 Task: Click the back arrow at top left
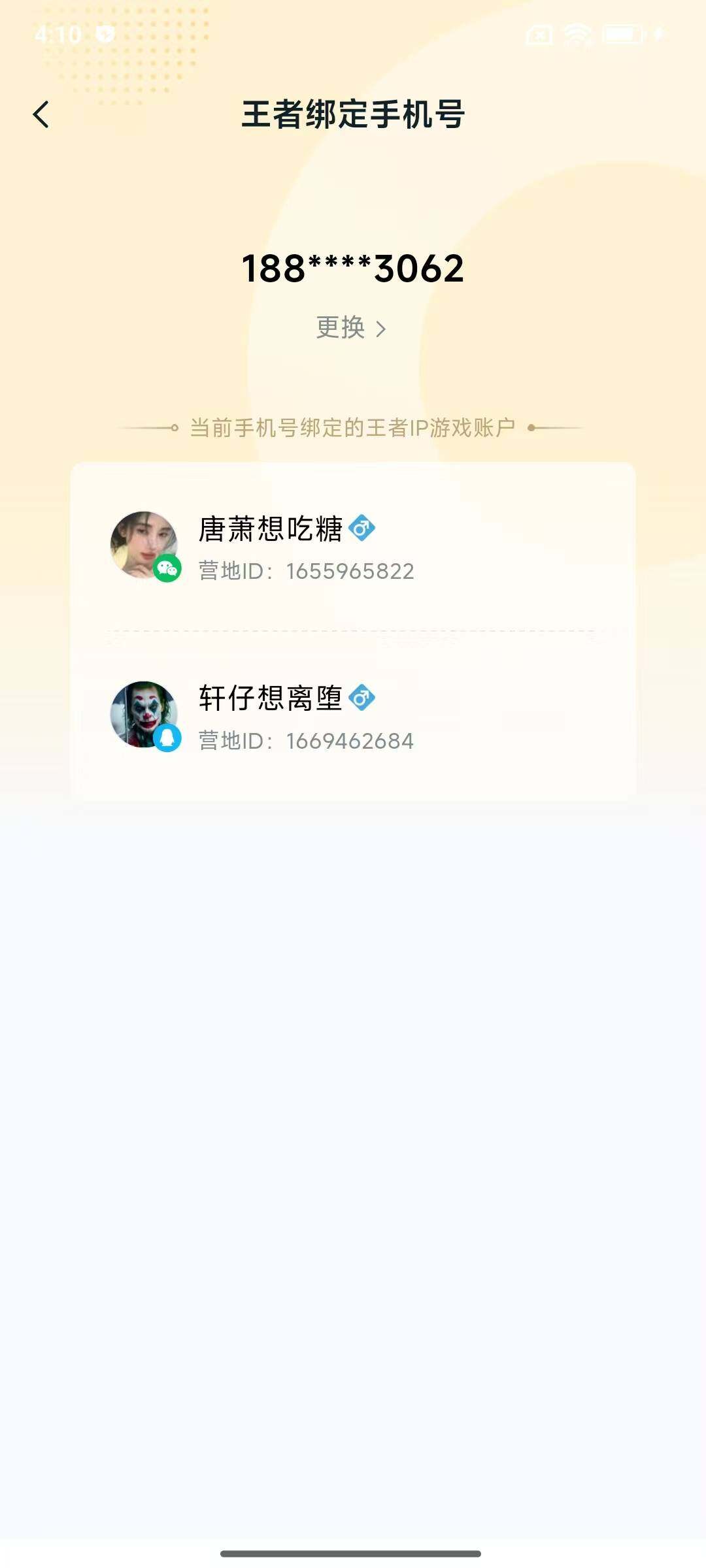click(42, 114)
